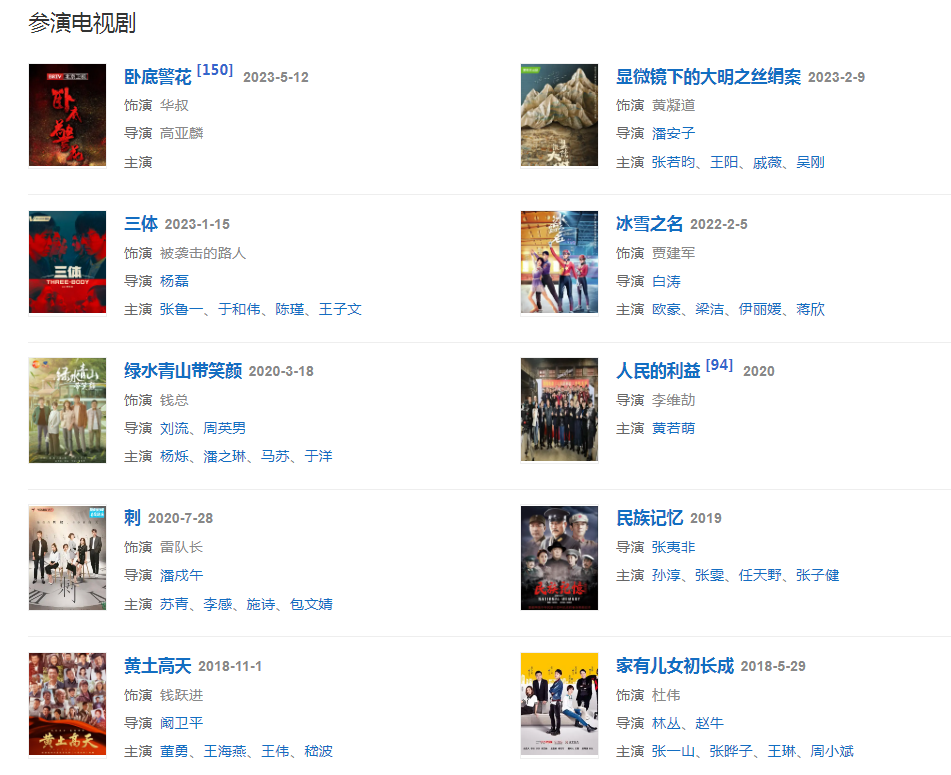This screenshot has height=775, width=951.
Task: Open the 卧底警花 drama title link
Action: pos(157,77)
